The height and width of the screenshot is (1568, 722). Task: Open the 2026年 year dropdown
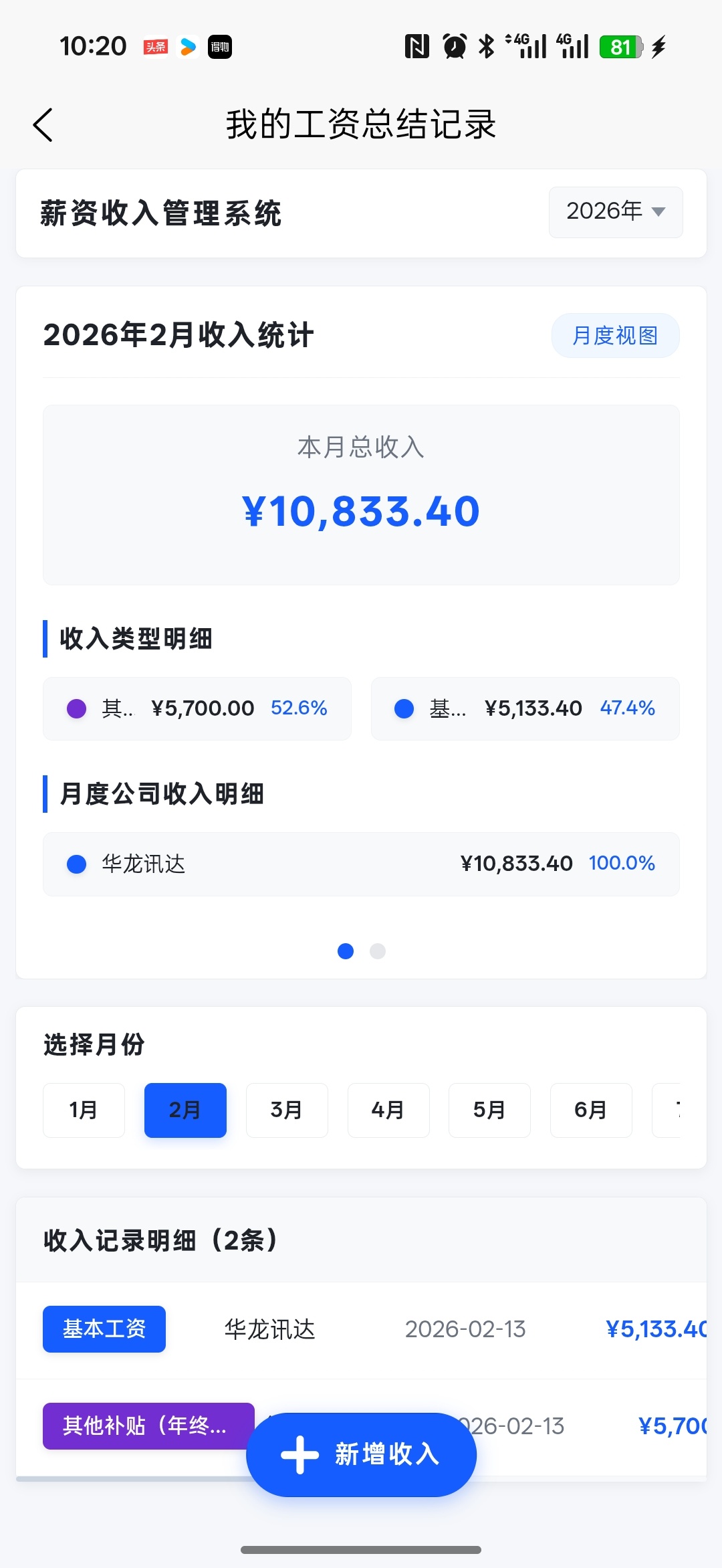pos(614,211)
